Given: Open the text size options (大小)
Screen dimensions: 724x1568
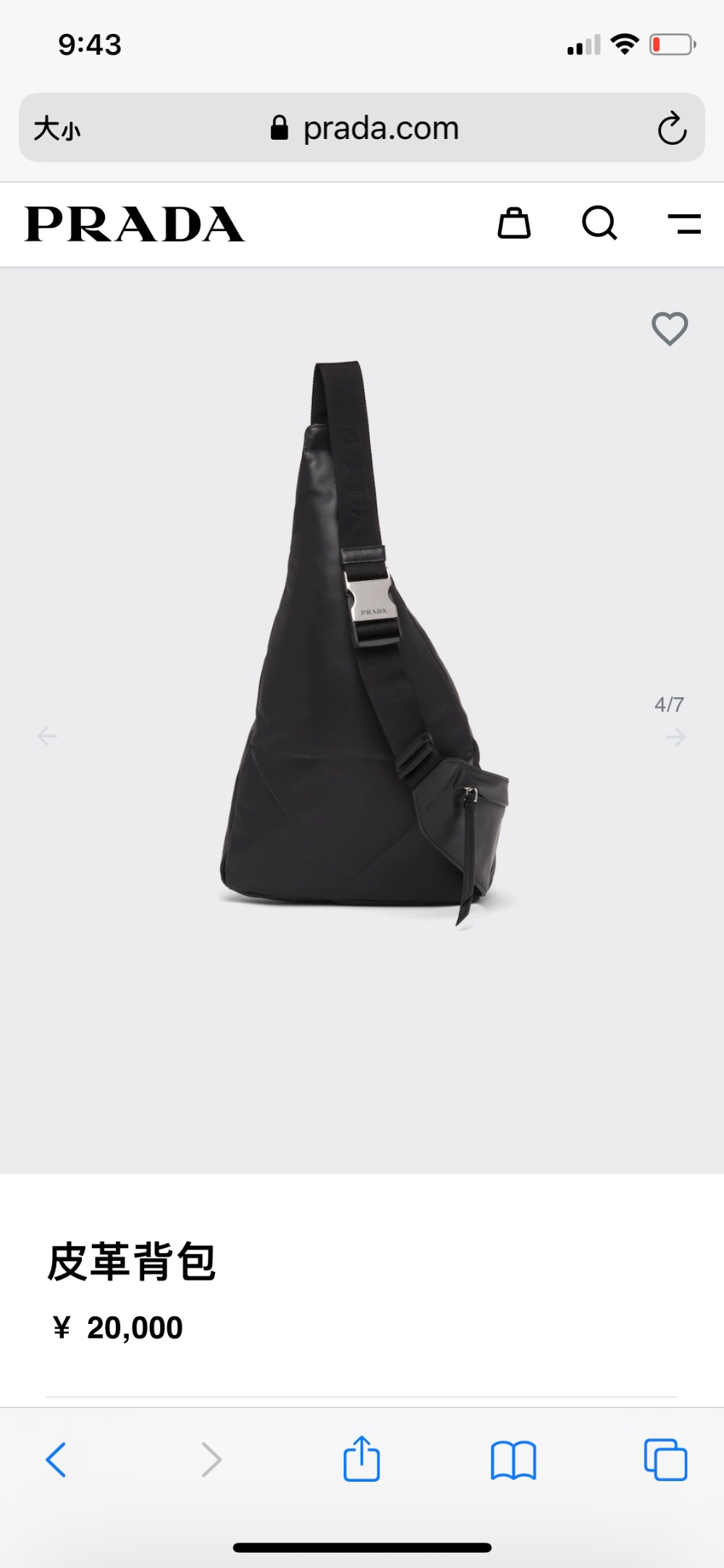Looking at the screenshot, I should [x=56, y=129].
